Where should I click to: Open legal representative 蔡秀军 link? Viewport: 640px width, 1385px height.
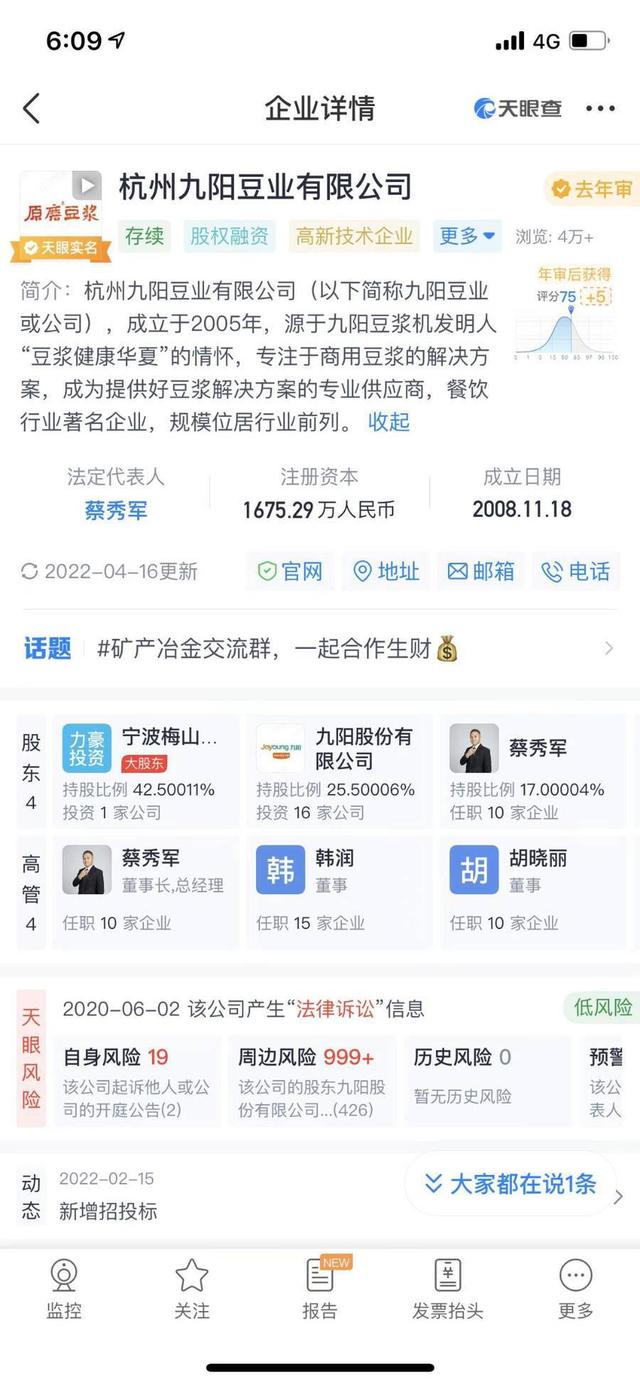click(116, 509)
